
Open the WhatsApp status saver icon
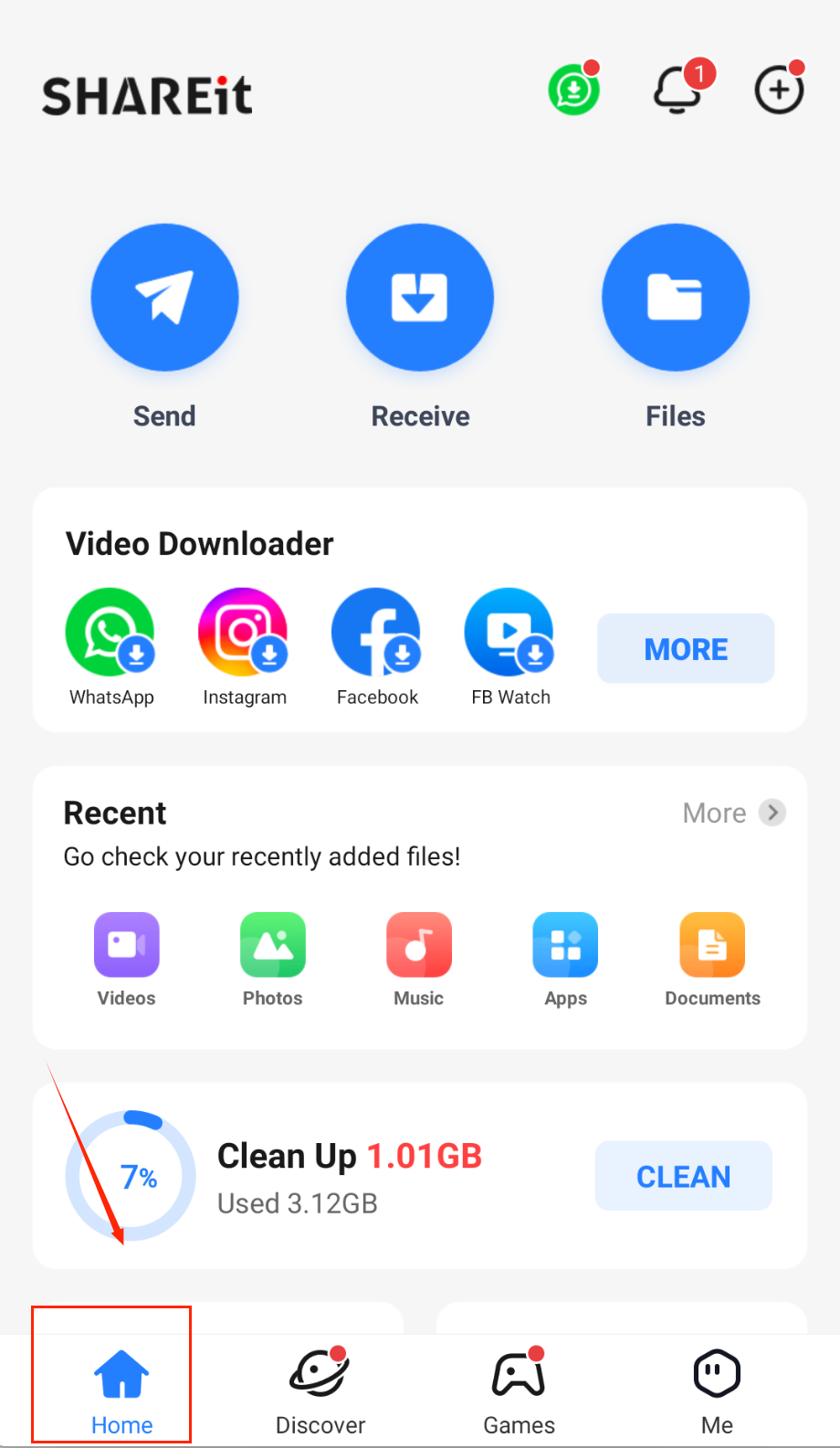[x=574, y=90]
